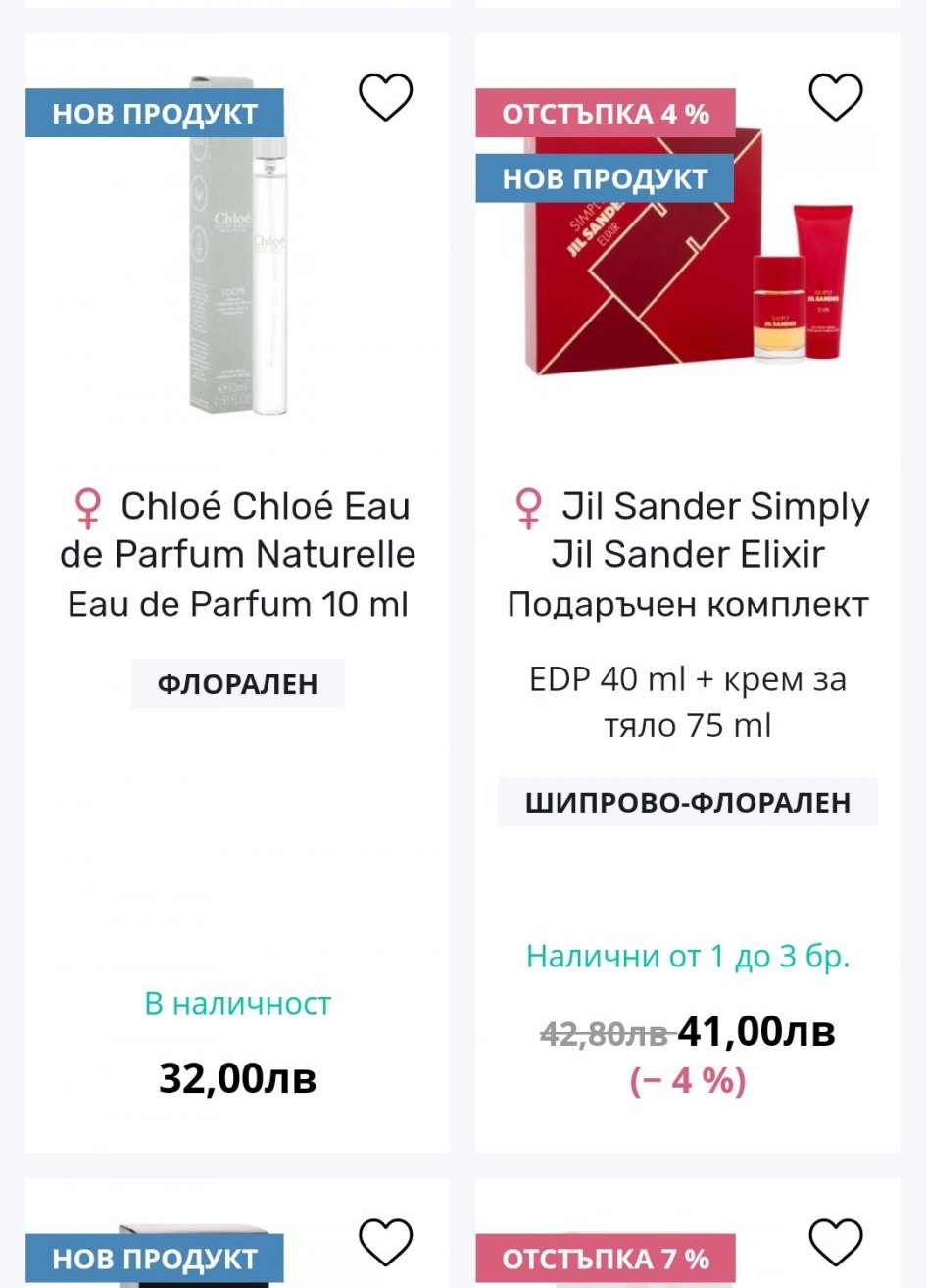Tap the heart on the ОТСТЪПКА 7 % product

coord(835,1242)
